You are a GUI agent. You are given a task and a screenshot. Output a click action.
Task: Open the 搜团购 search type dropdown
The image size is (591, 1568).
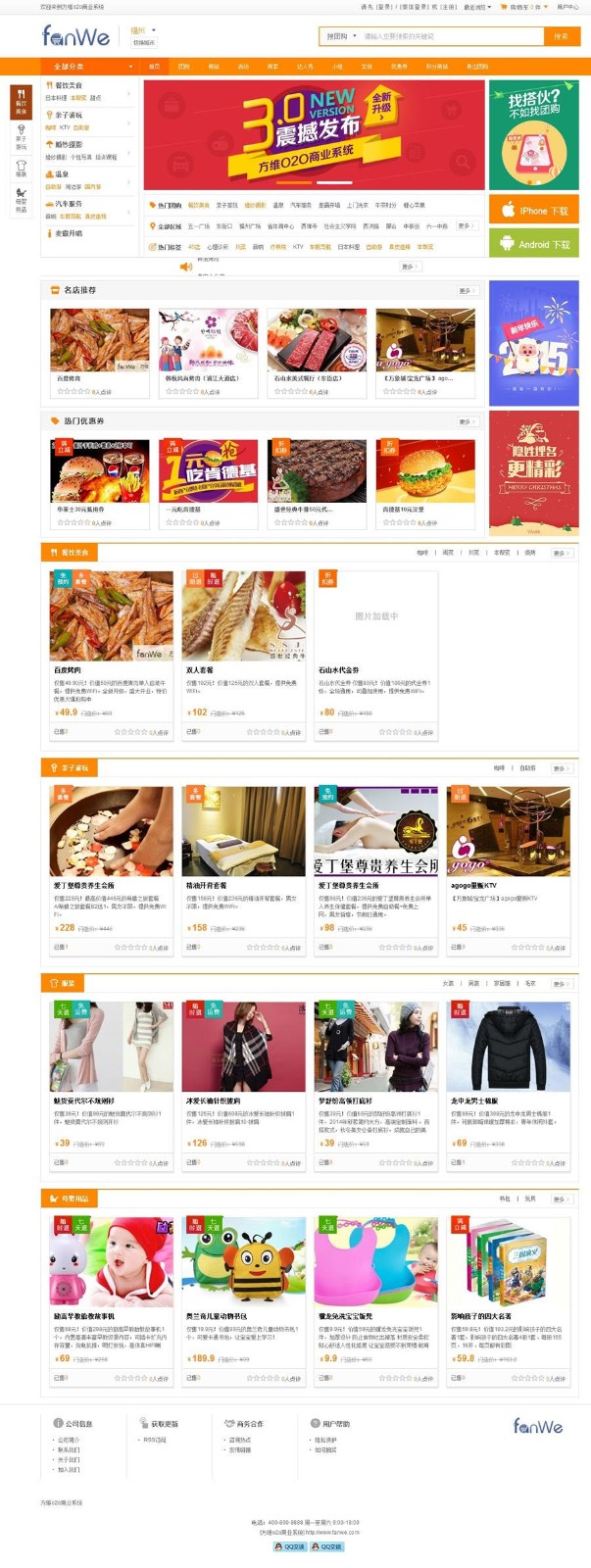340,36
